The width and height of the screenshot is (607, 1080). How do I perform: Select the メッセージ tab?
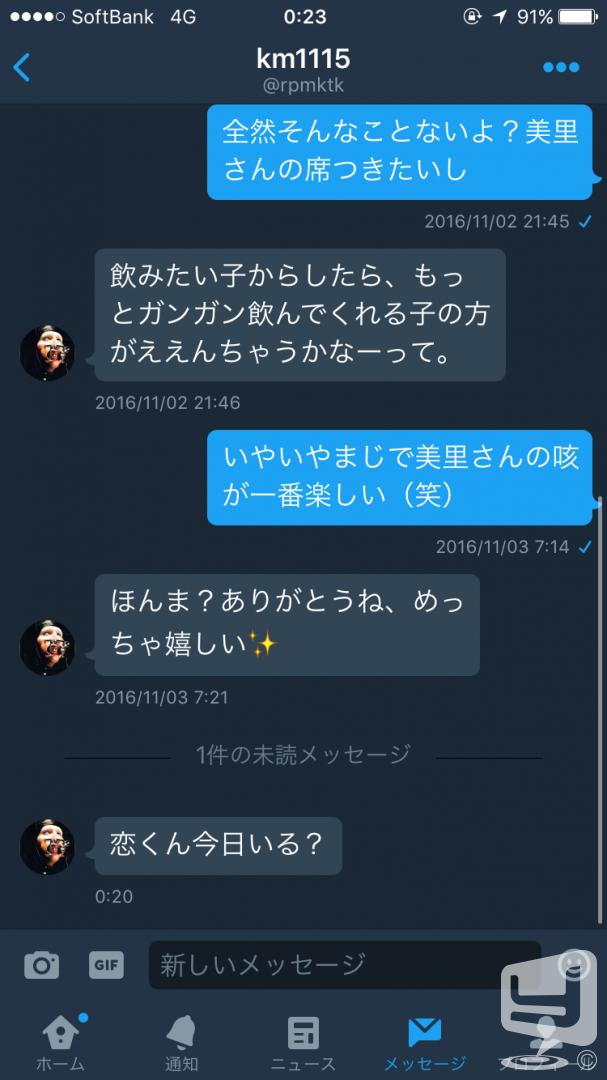424,1043
